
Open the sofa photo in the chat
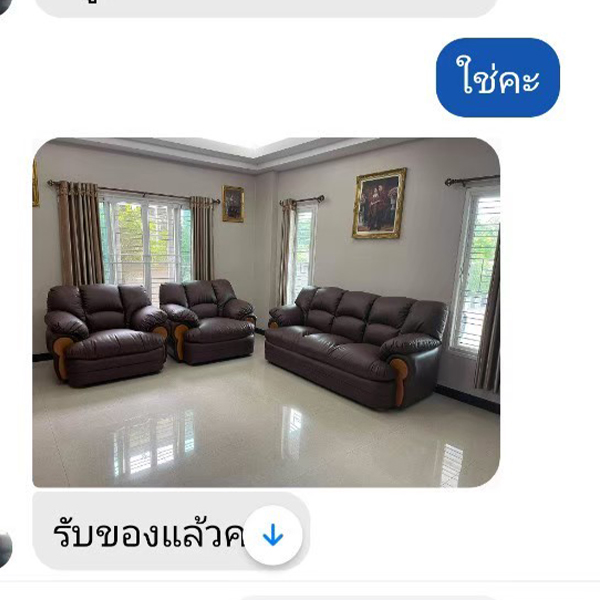point(266,312)
